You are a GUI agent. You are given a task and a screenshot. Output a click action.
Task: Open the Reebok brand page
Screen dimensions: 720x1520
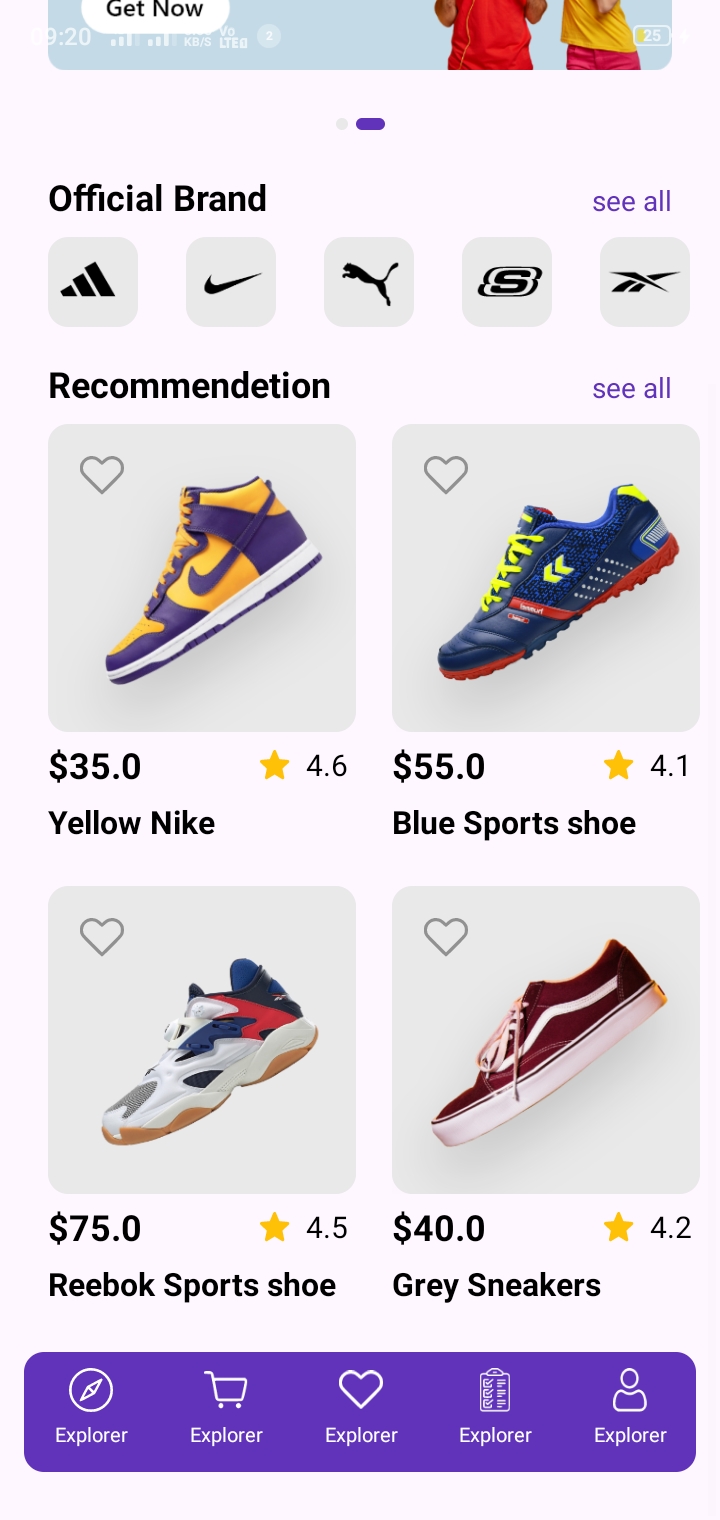(645, 281)
